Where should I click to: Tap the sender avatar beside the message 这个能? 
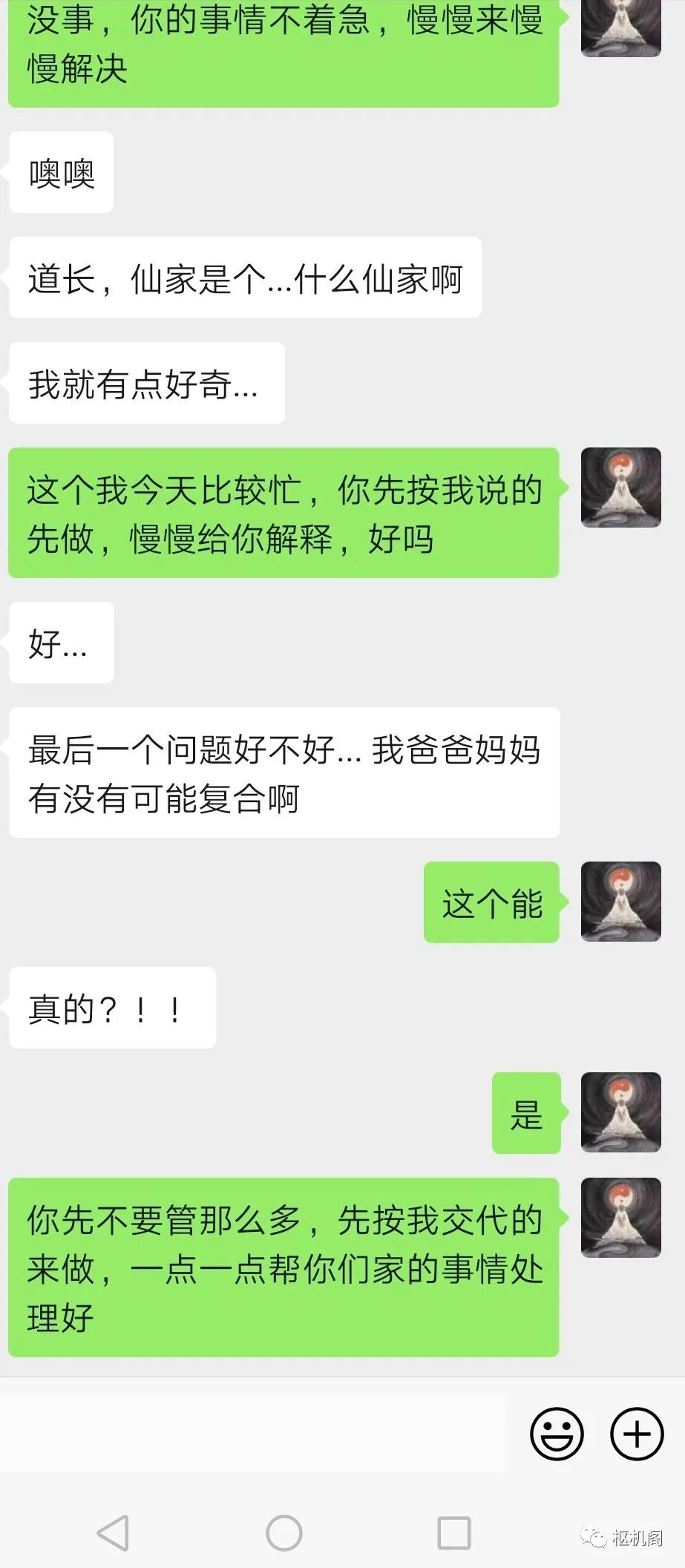click(620, 902)
